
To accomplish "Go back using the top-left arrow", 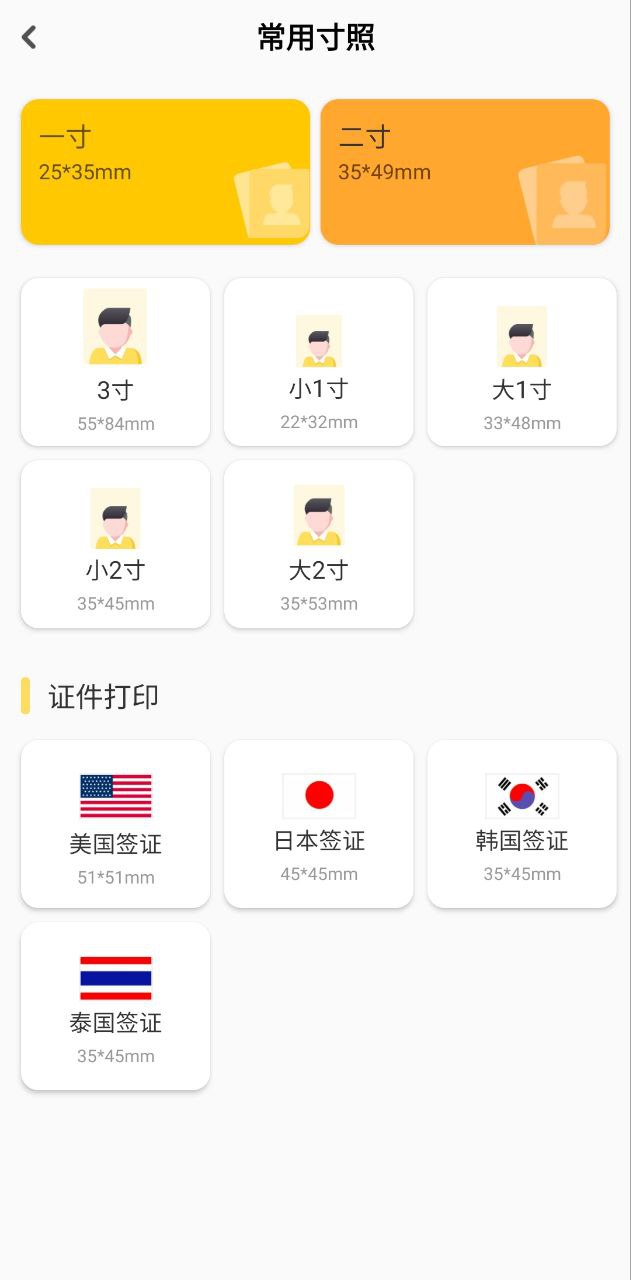I will 29,38.
